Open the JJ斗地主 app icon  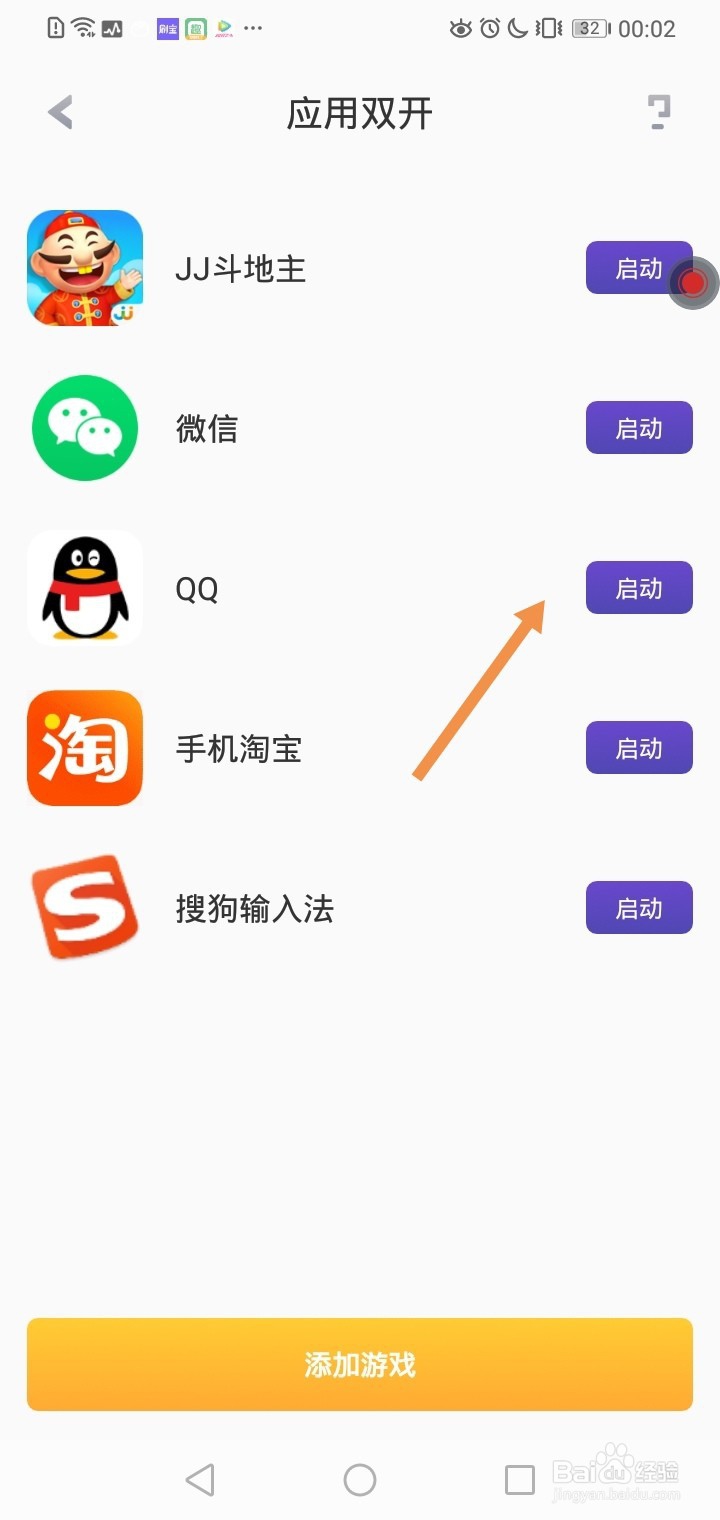[x=85, y=267]
